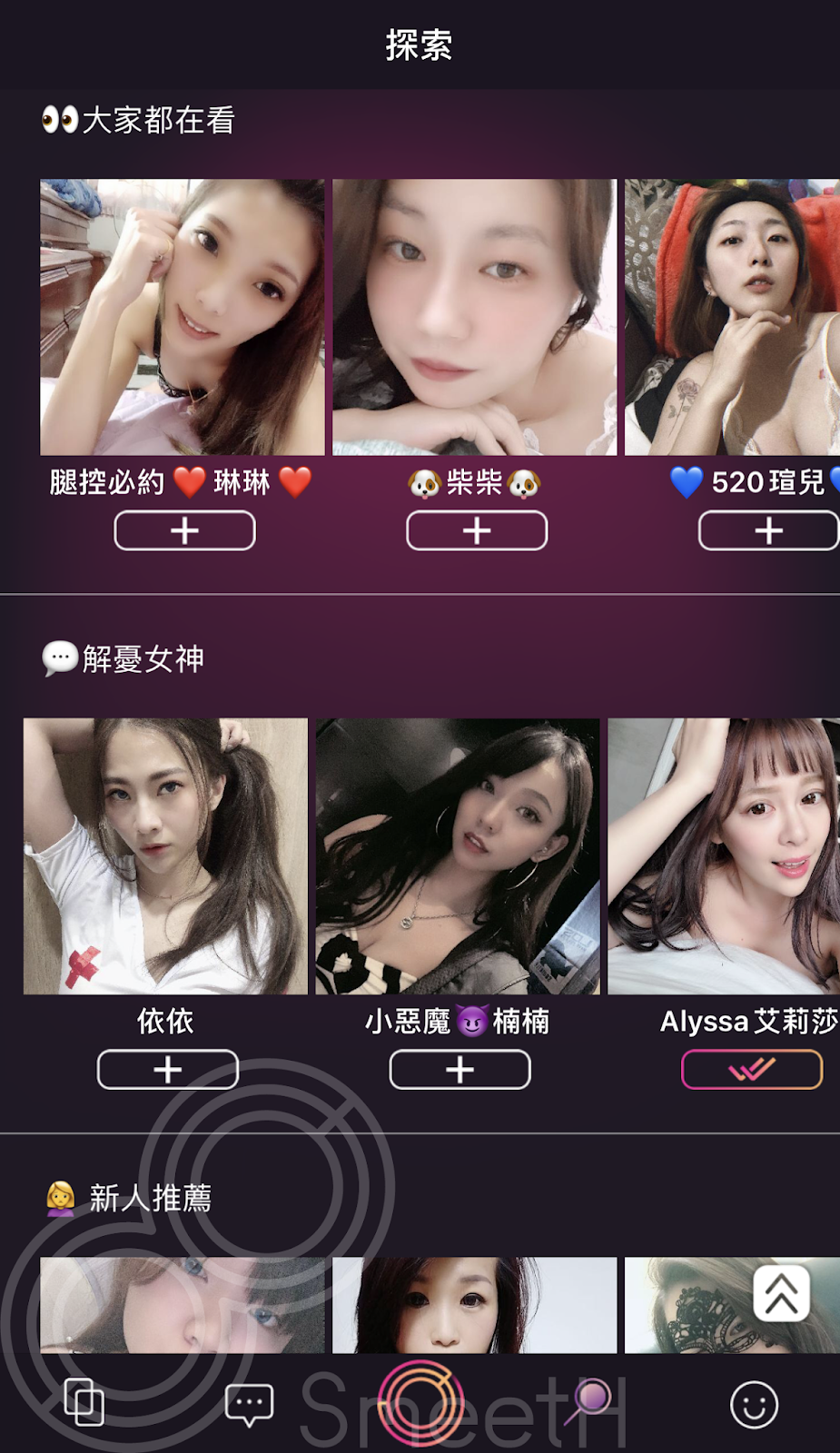Open 腿控必約 琳琳's profile picture

point(182,317)
